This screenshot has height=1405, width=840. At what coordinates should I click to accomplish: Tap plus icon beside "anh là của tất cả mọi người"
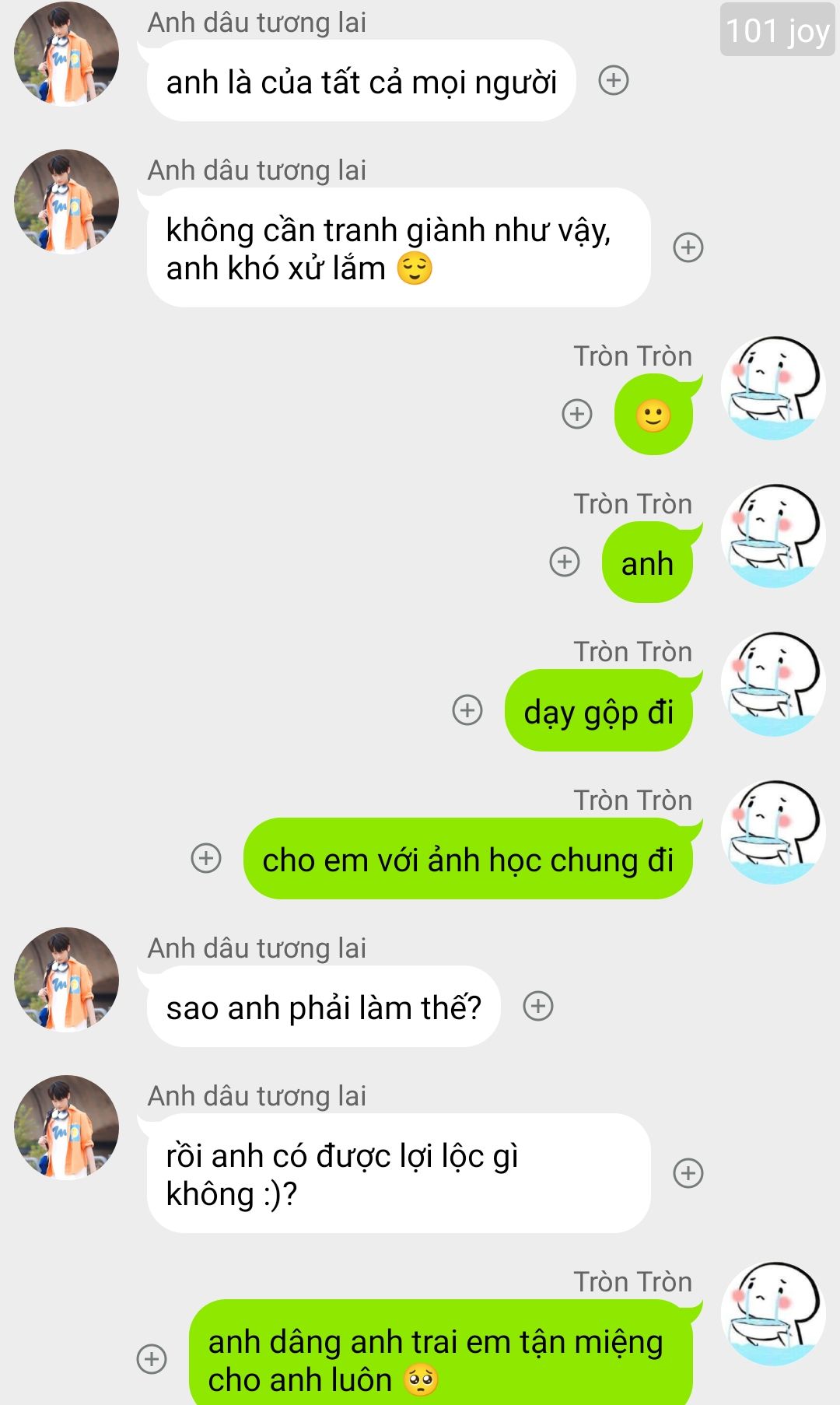[613, 80]
